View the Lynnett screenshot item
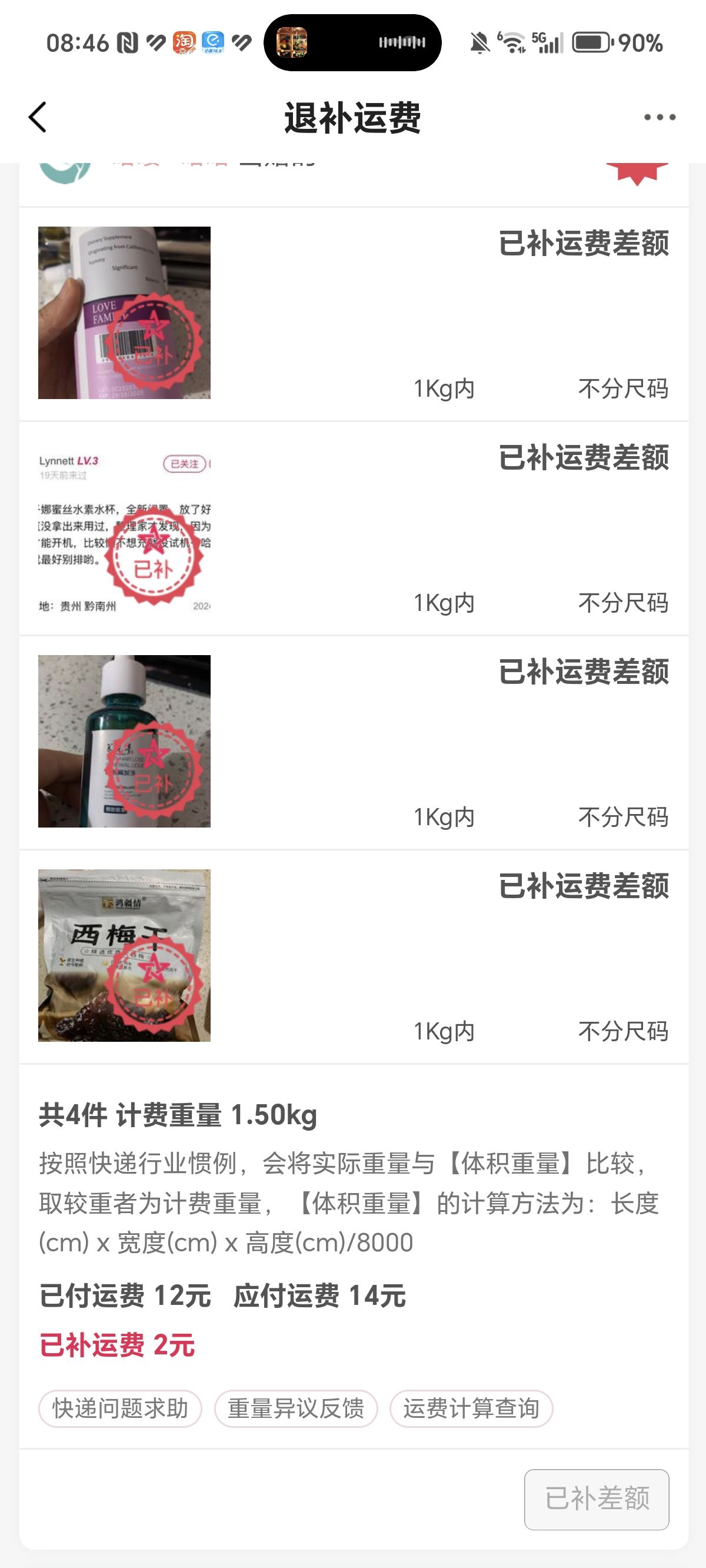This screenshot has height=1568, width=706. pos(124,527)
